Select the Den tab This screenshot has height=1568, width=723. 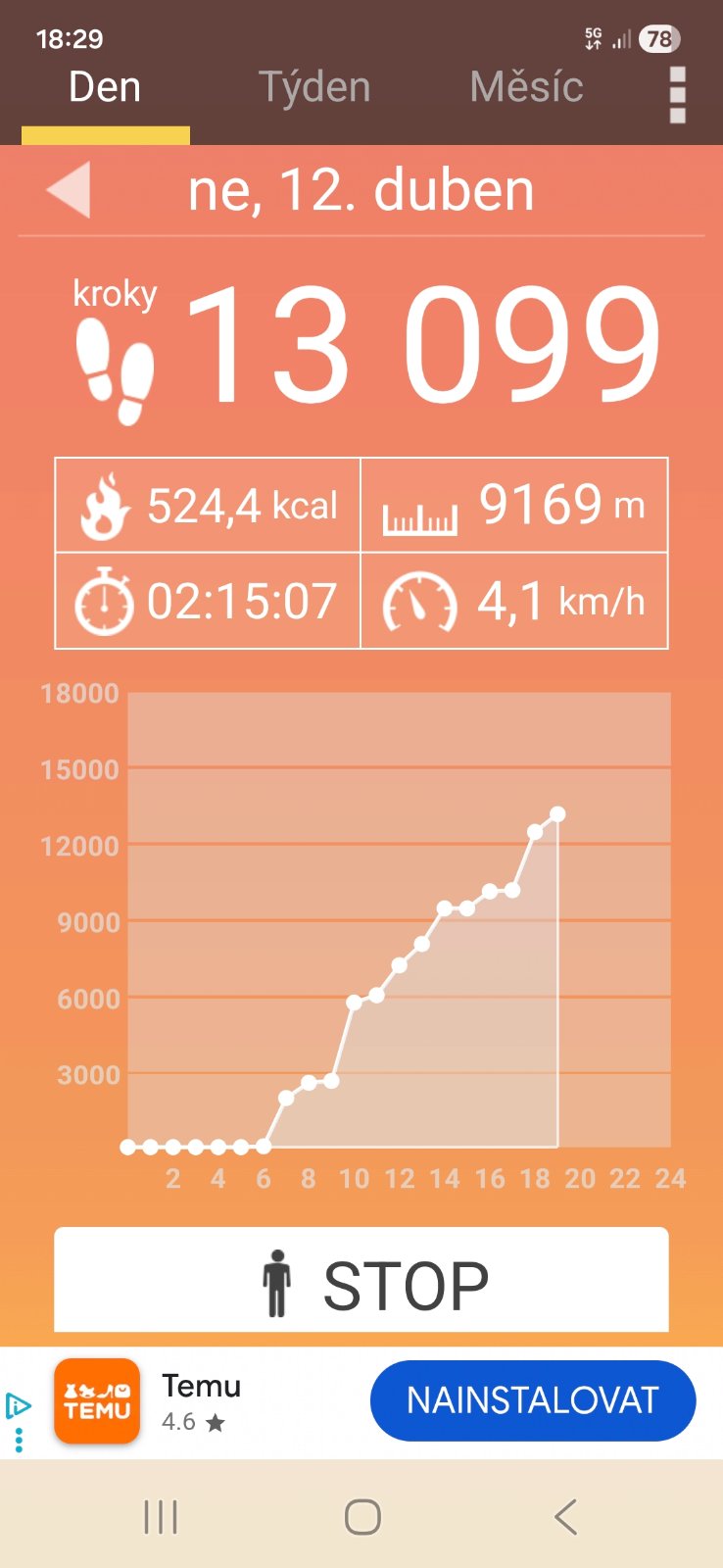click(105, 88)
